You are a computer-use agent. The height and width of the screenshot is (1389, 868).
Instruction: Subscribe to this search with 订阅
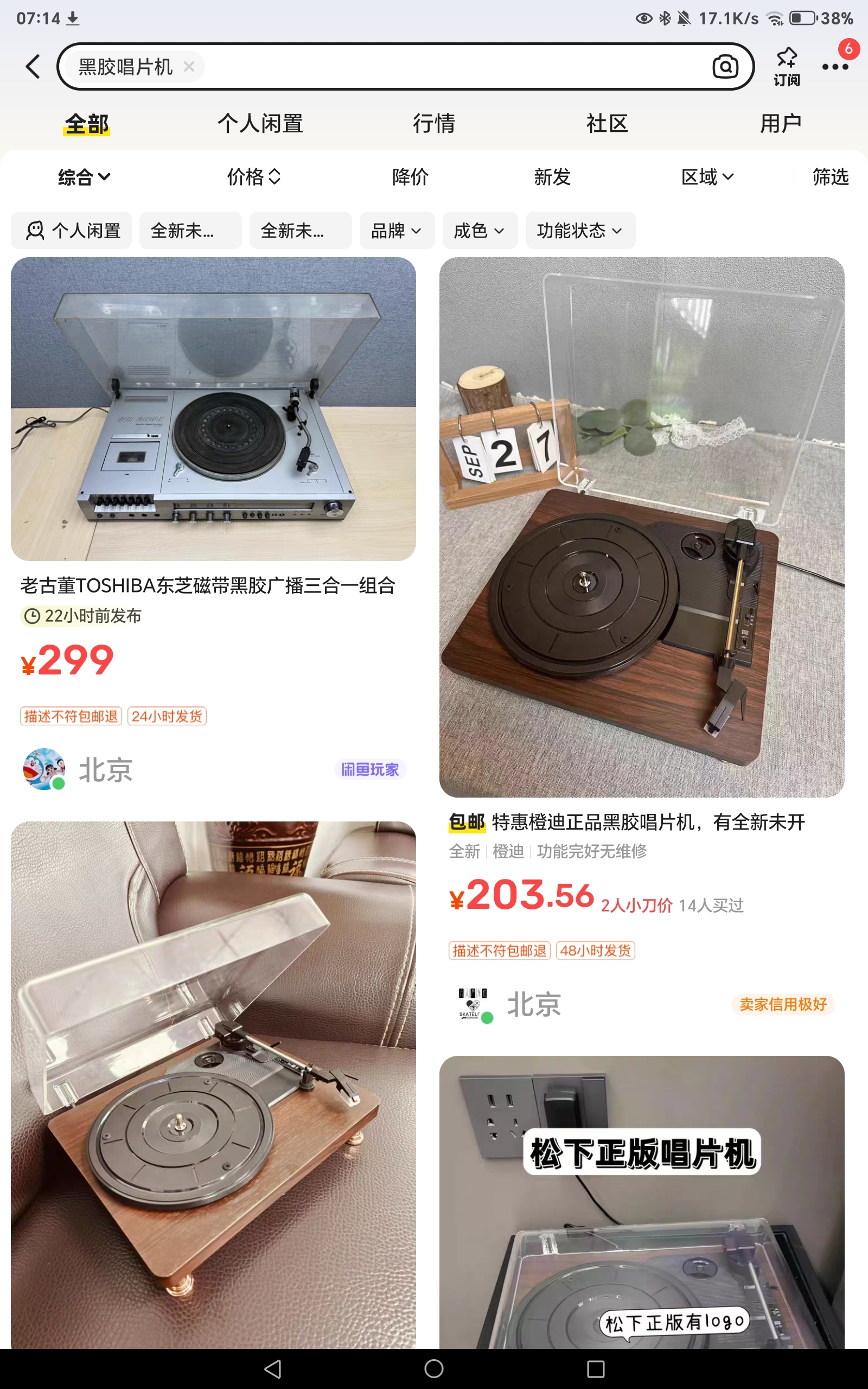(x=786, y=67)
